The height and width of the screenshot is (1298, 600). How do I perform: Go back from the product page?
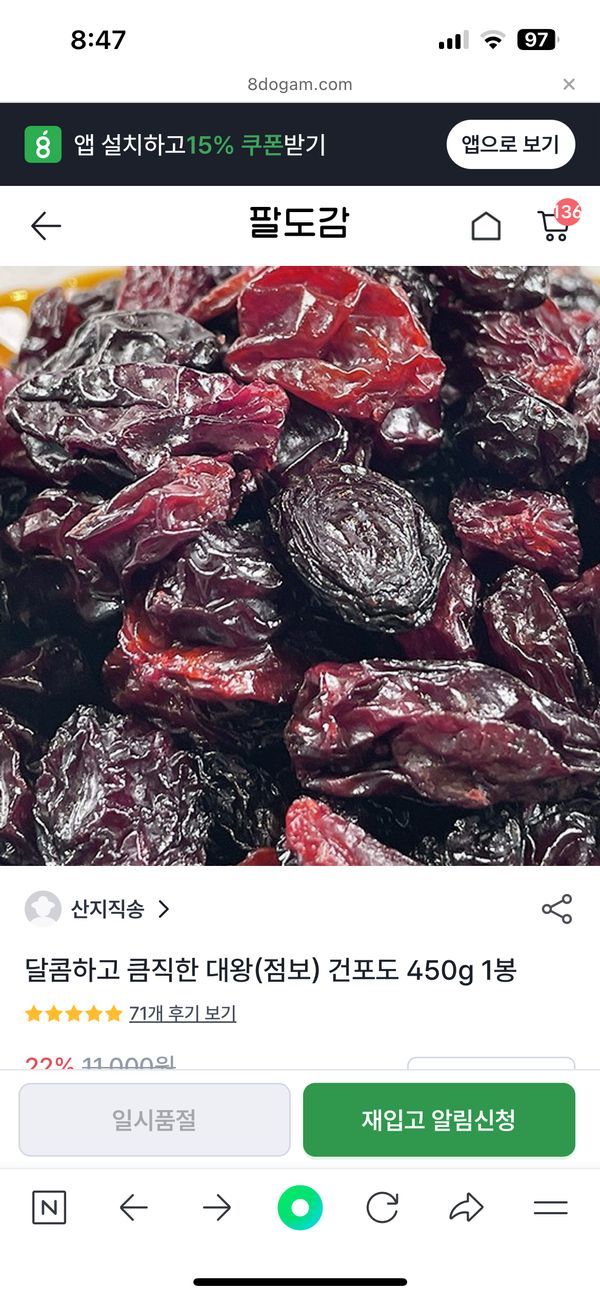46,226
